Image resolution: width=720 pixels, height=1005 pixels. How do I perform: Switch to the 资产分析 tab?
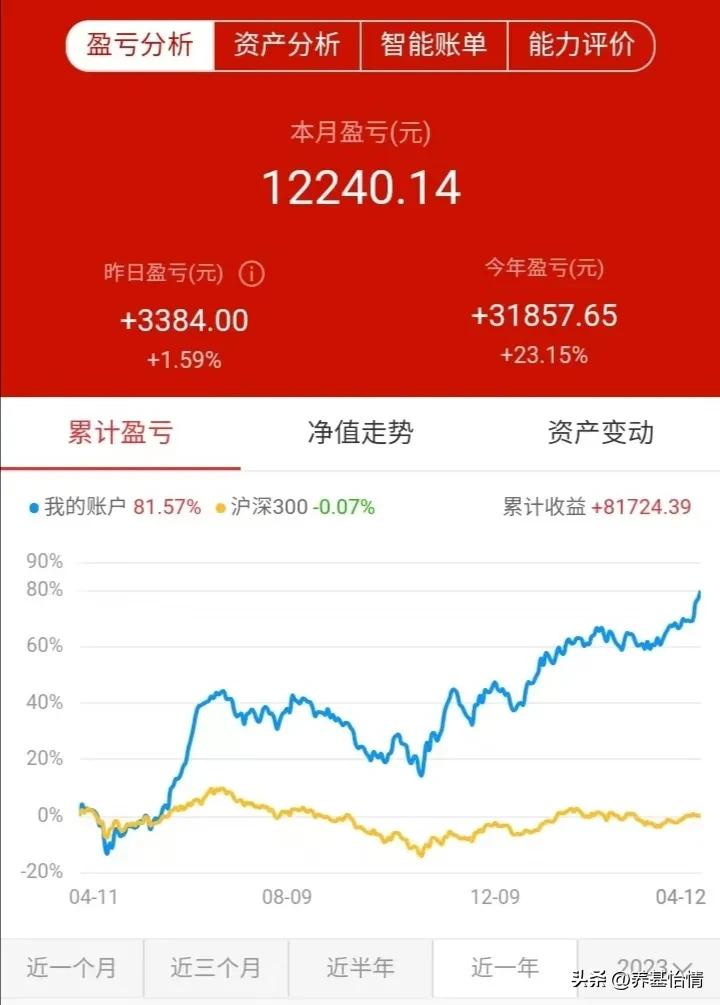pos(289,45)
